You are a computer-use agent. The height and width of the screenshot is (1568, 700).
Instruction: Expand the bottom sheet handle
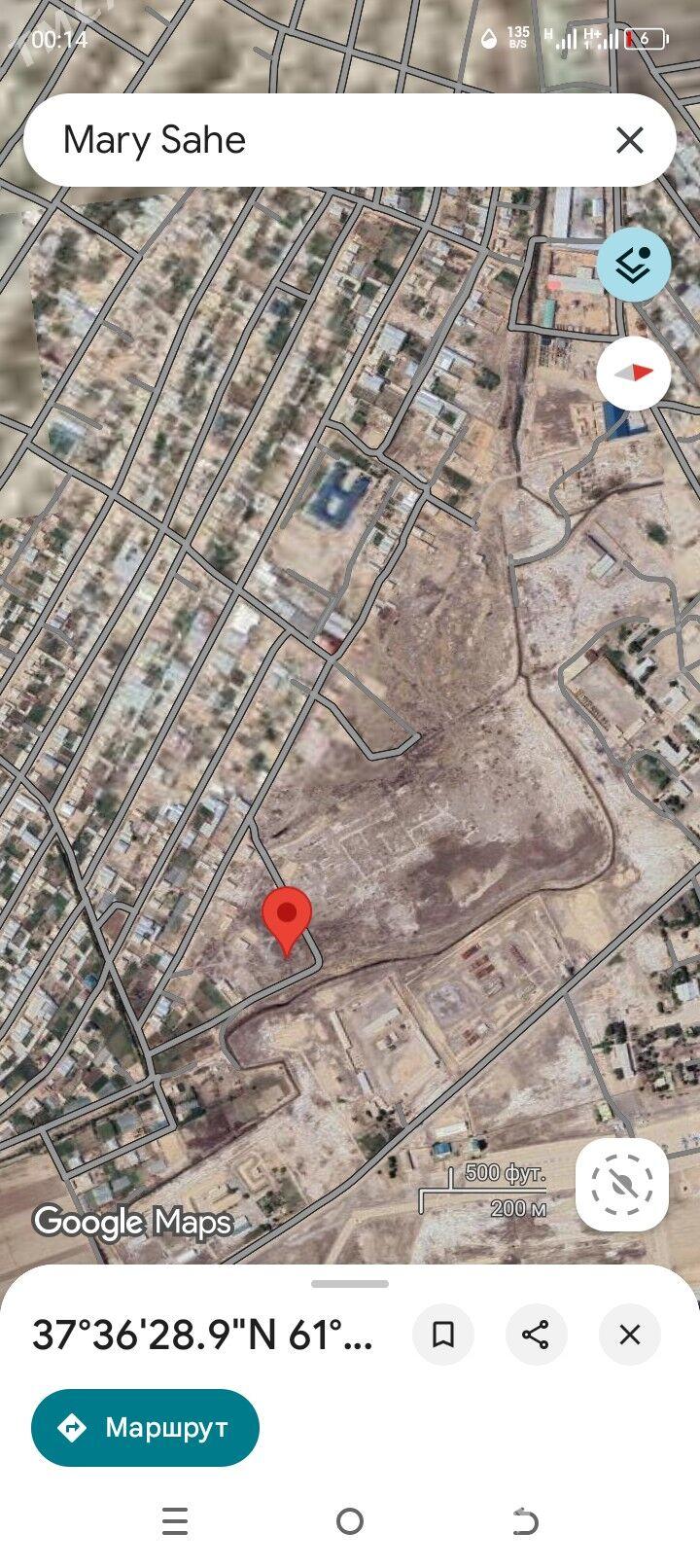click(350, 1284)
